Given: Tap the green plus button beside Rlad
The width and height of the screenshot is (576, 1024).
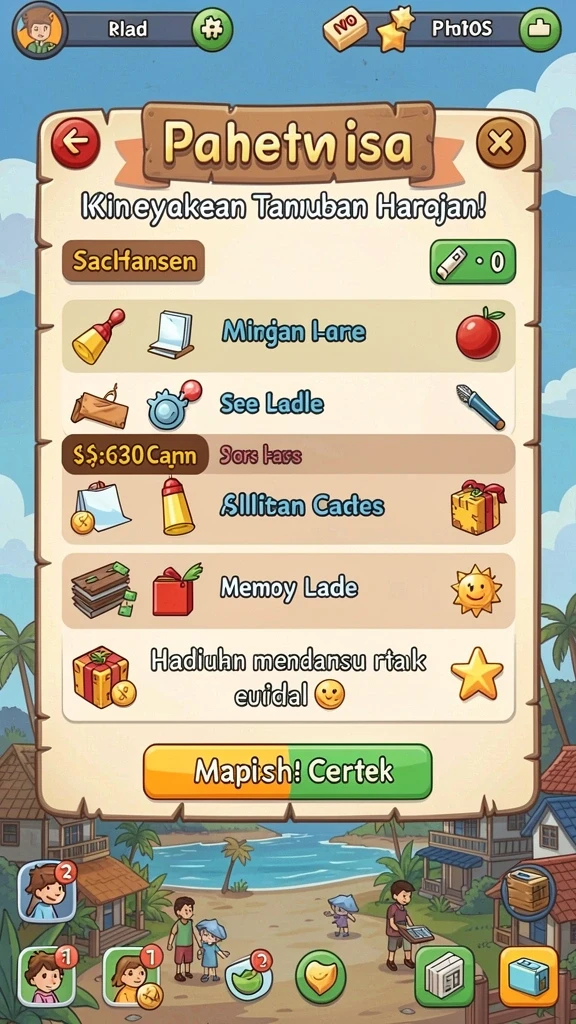Looking at the screenshot, I should pos(212,29).
